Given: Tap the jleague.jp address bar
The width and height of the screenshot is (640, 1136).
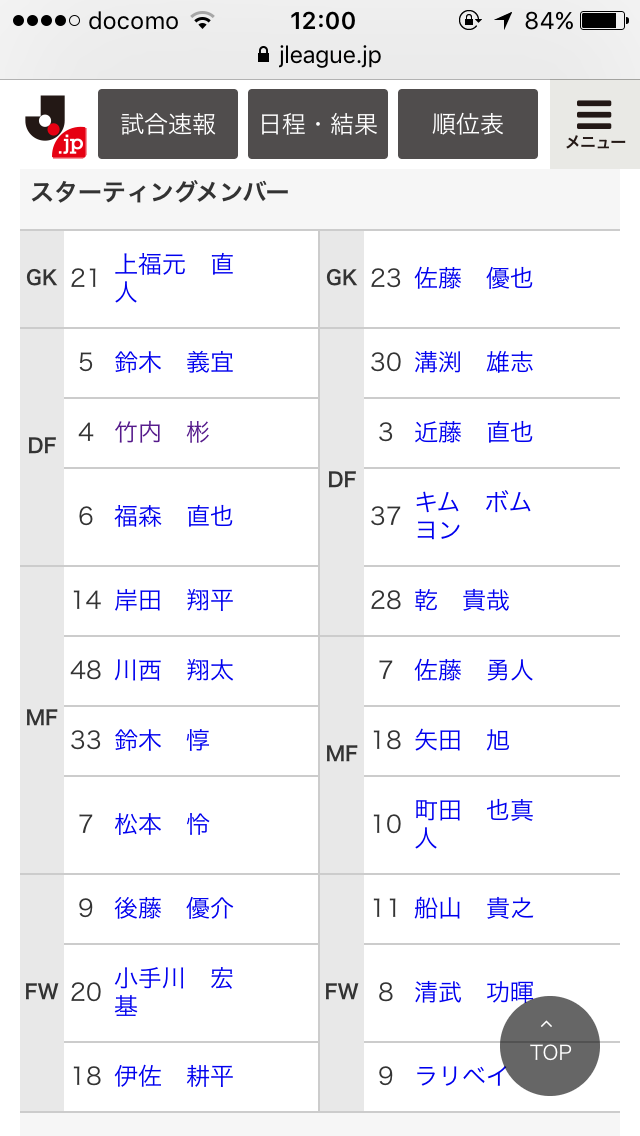Looking at the screenshot, I should [320, 56].
